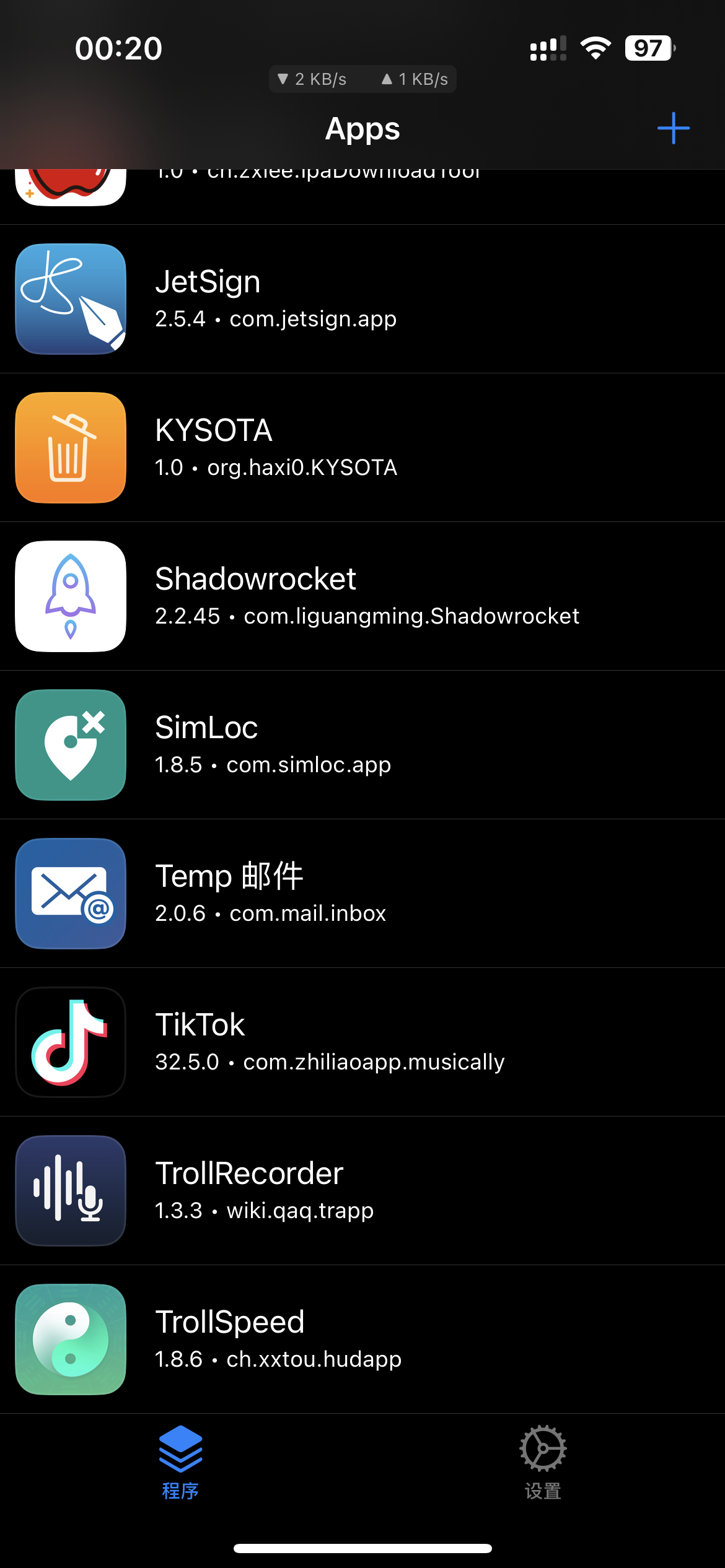Open the JetSign app icon

(70, 299)
